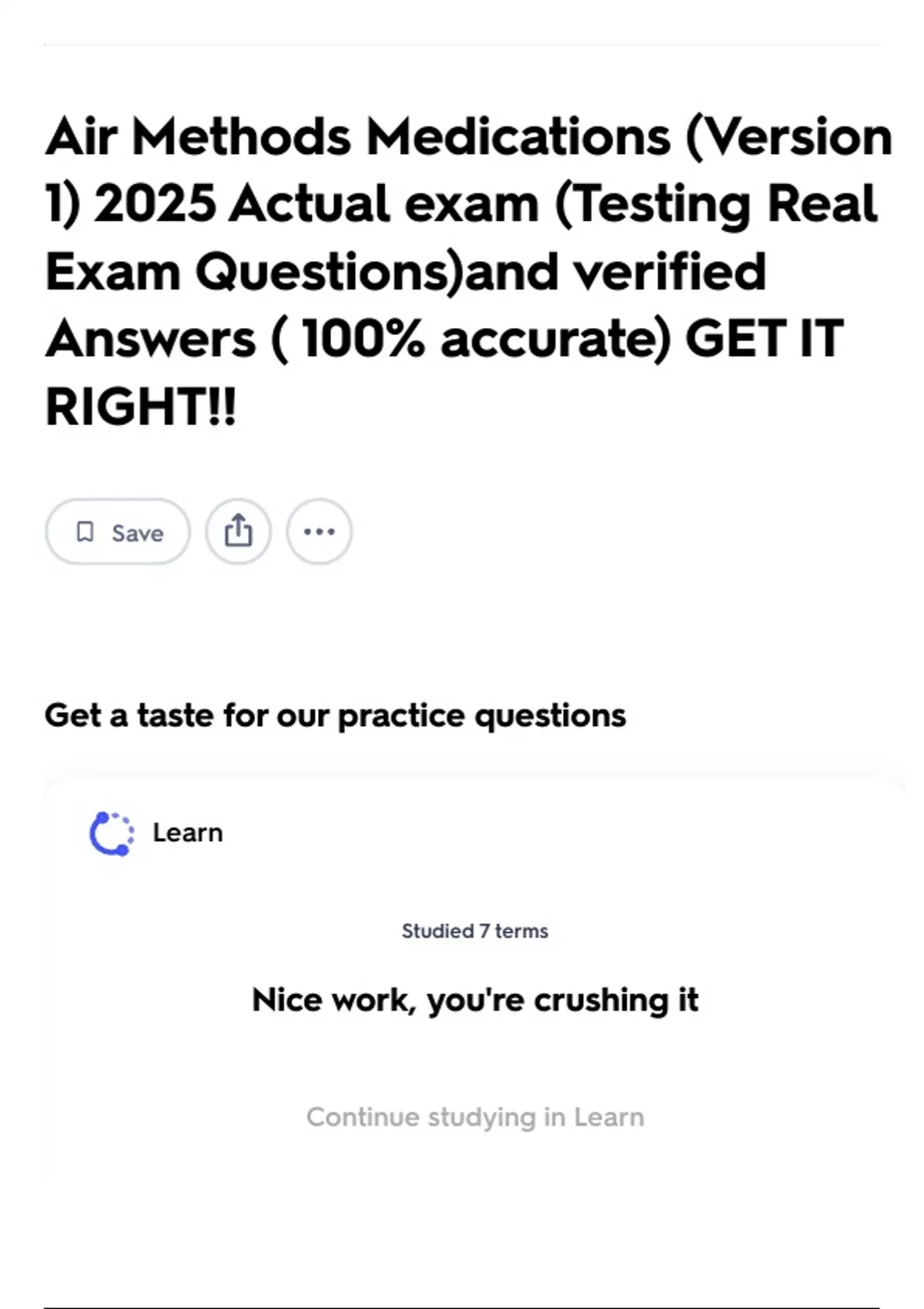Continue studying in Learn
Viewport: 924px width, 1309px height.
(x=475, y=1116)
